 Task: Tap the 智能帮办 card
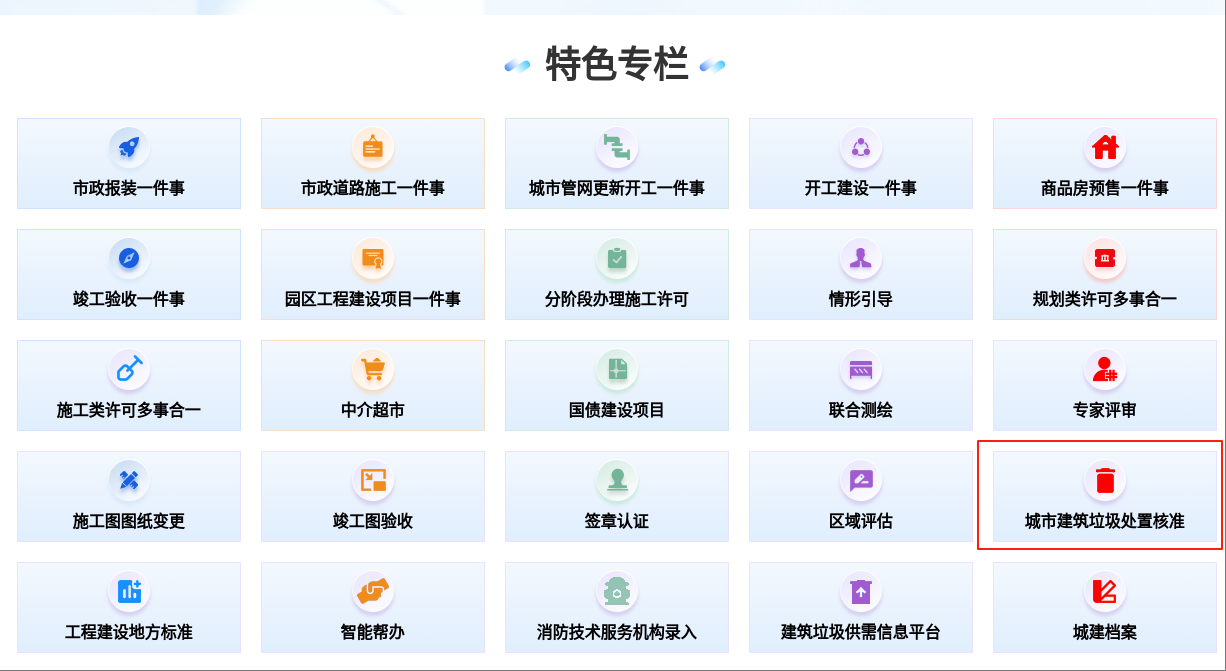[373, 608]
